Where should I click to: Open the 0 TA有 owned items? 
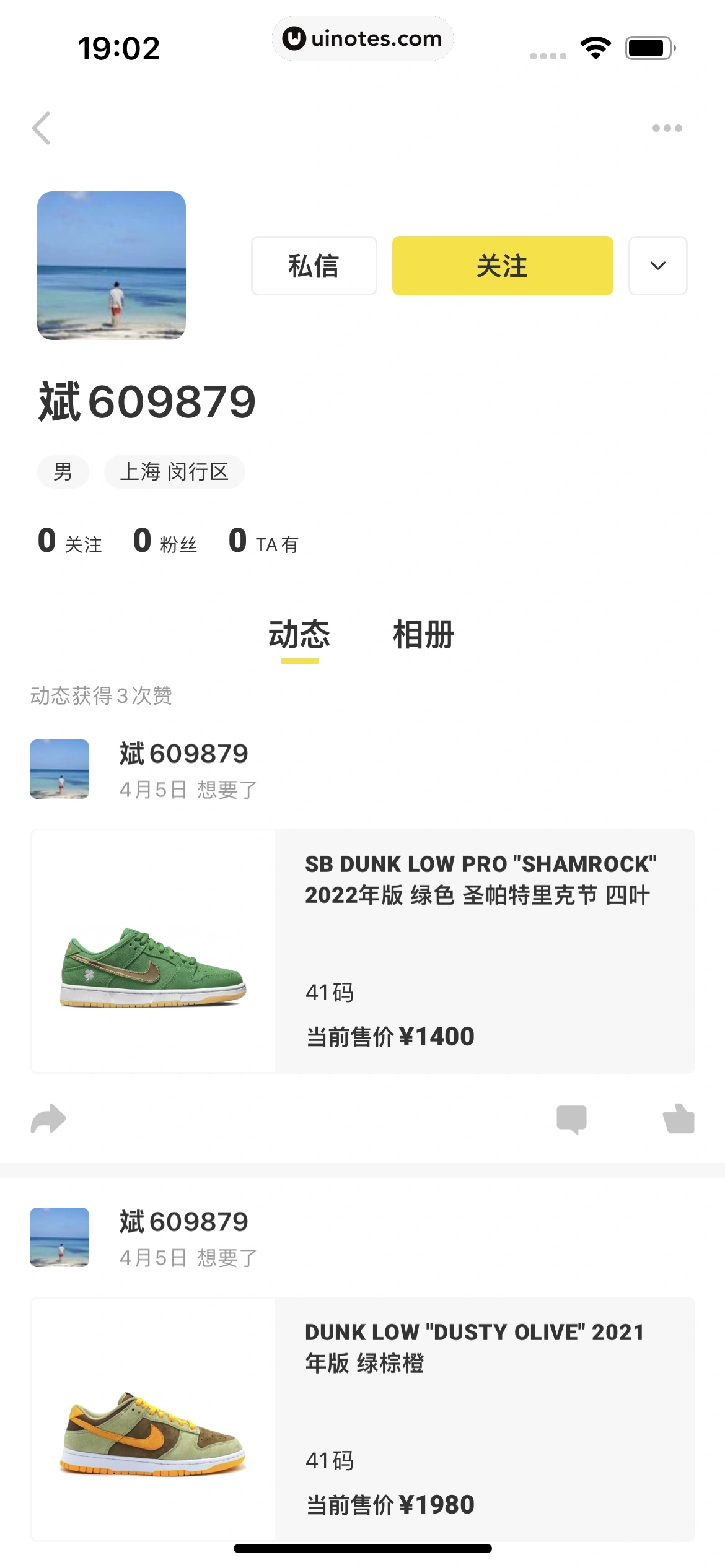click(x=263, y=542)
